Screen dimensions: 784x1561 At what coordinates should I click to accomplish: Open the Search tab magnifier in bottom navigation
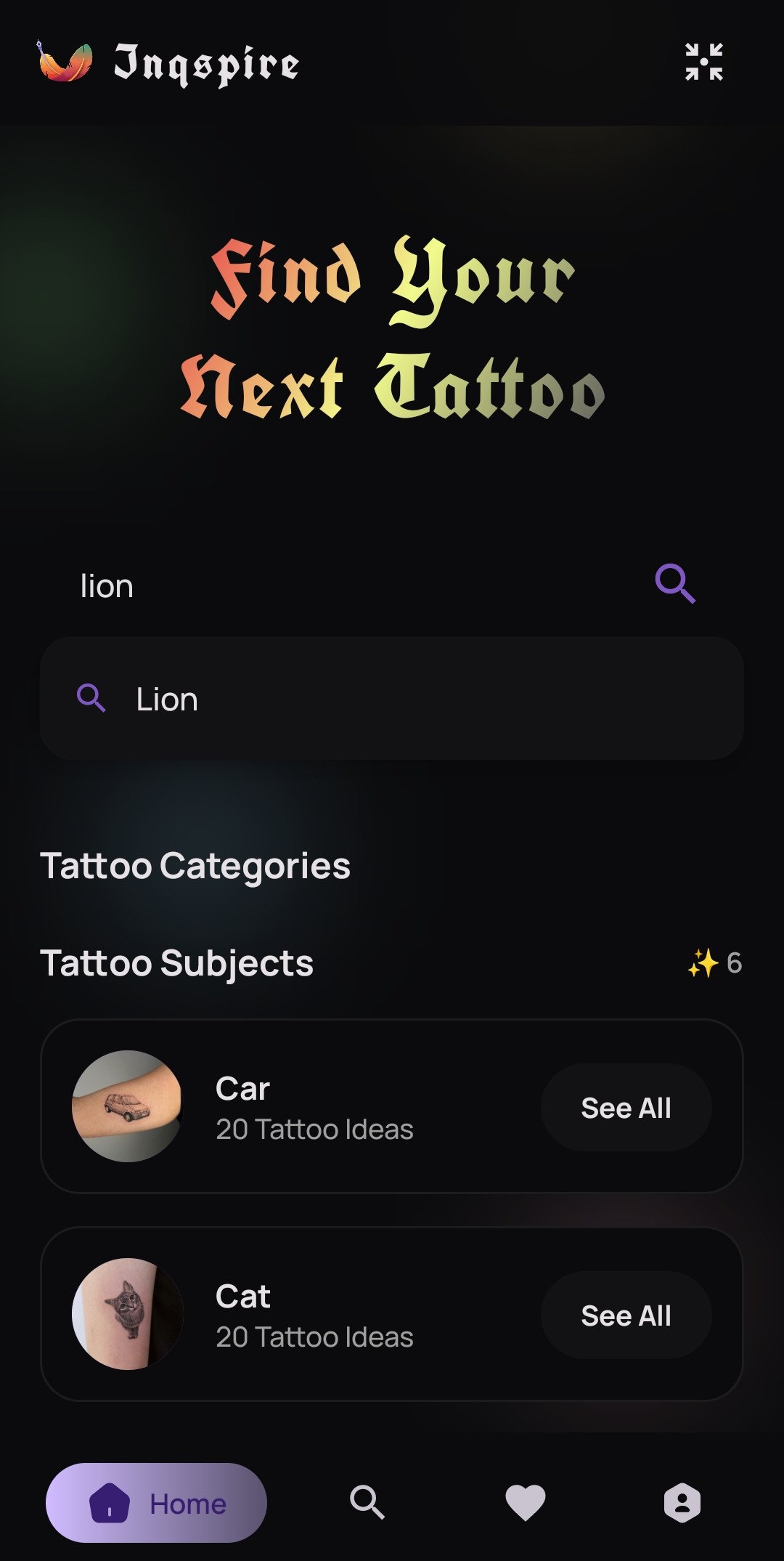[367, 1504]
